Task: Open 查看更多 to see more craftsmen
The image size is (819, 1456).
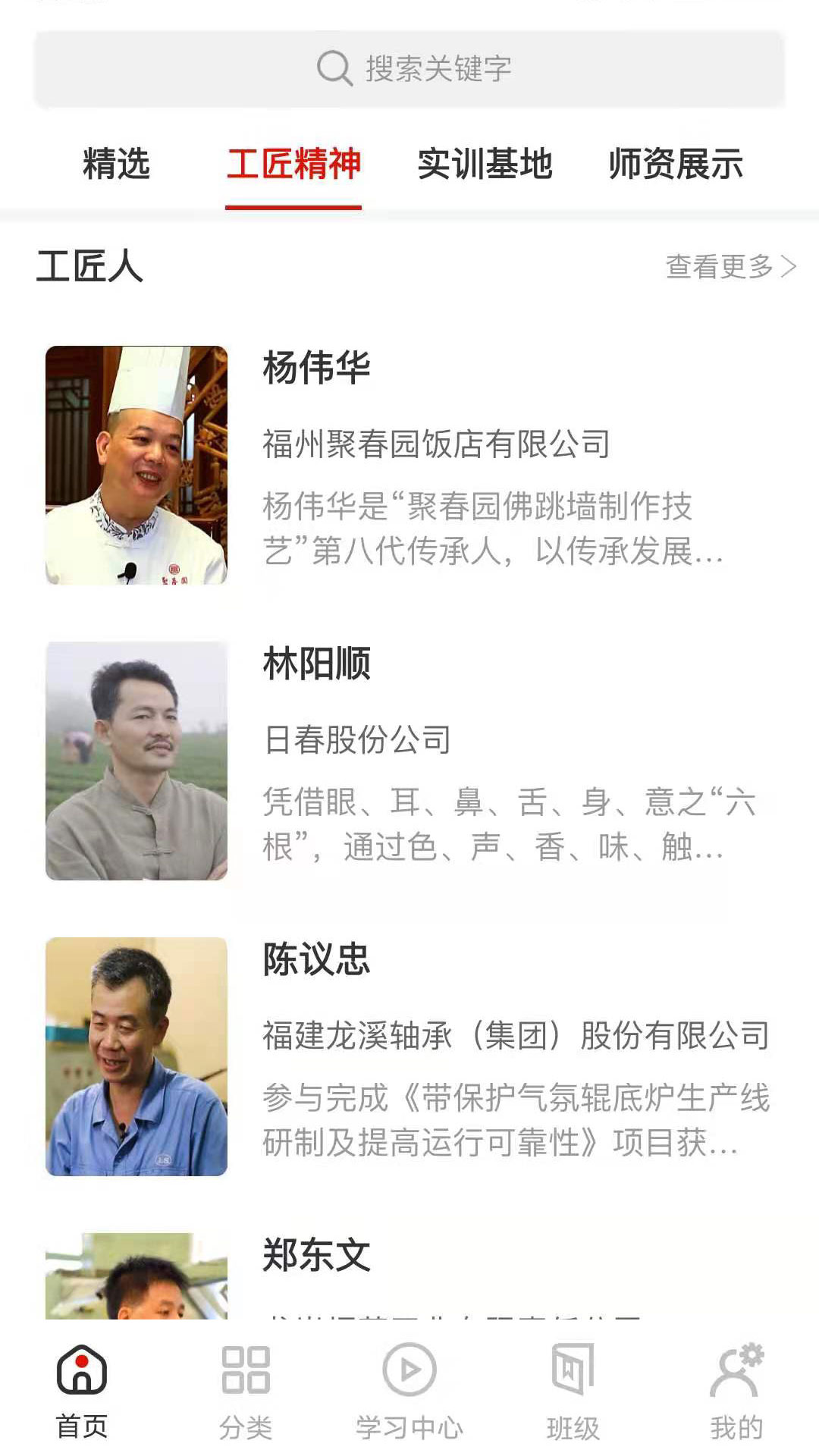Action: [x=720, y=265]
